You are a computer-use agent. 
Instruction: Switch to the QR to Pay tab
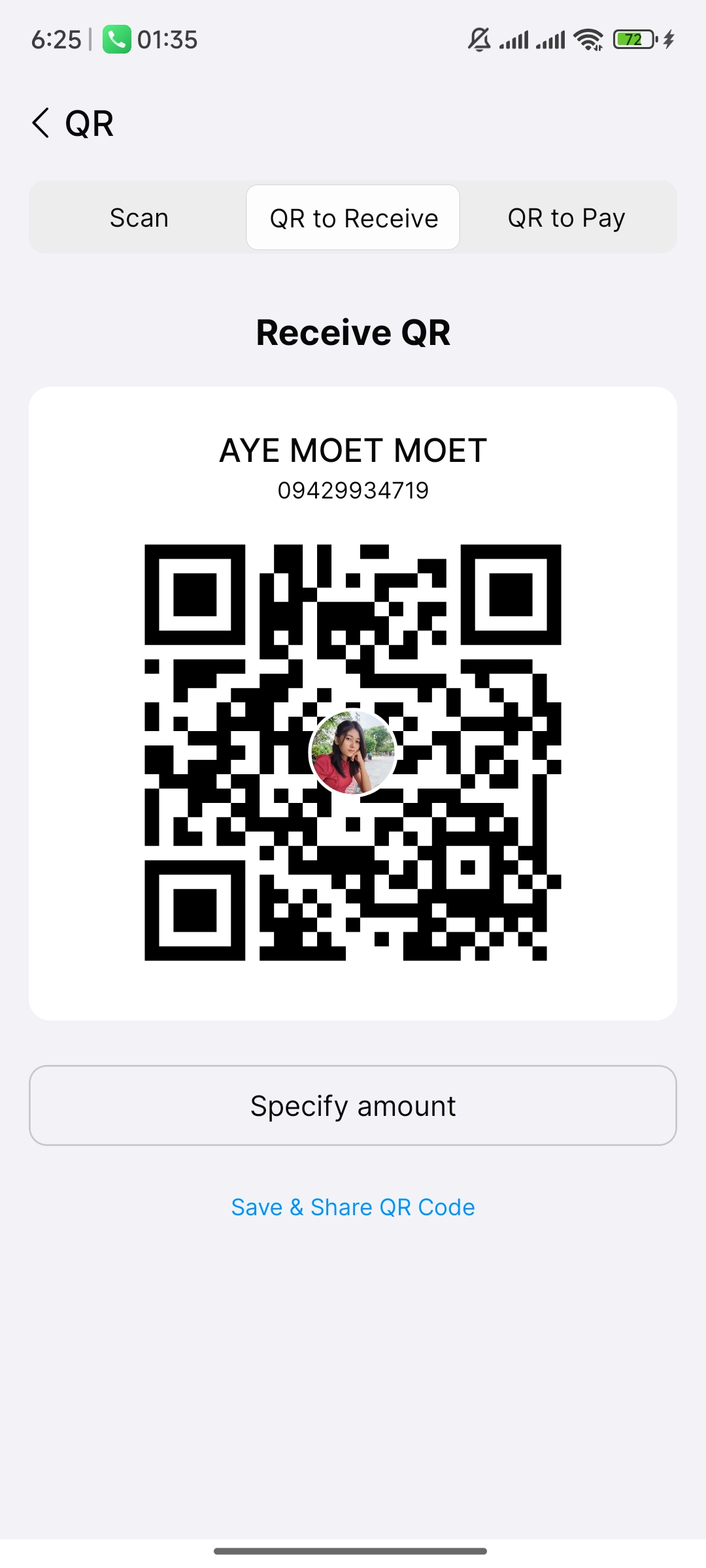pos(566,218)
